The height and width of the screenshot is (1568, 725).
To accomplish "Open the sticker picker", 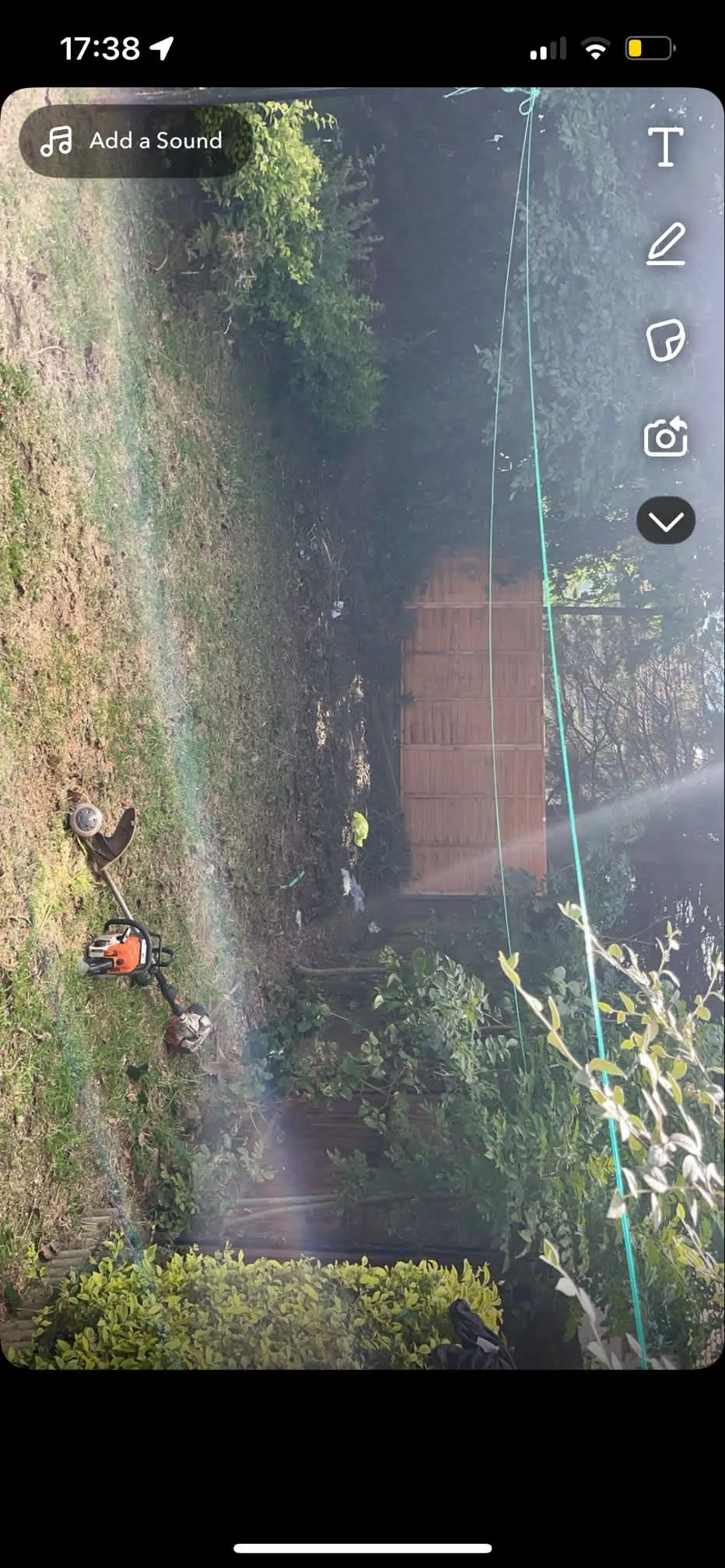I will 665,340.
